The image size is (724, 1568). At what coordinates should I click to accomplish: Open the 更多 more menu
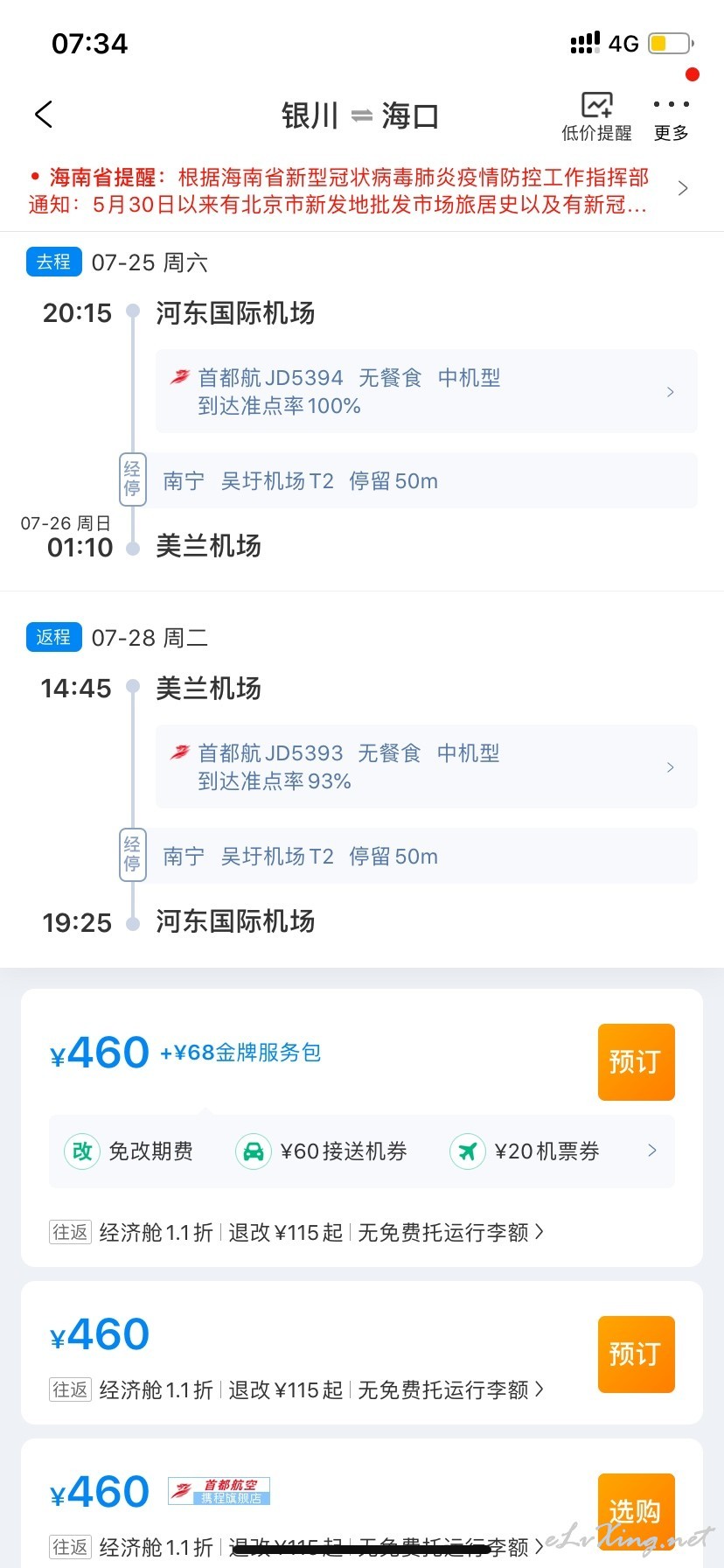coord(671,118)
